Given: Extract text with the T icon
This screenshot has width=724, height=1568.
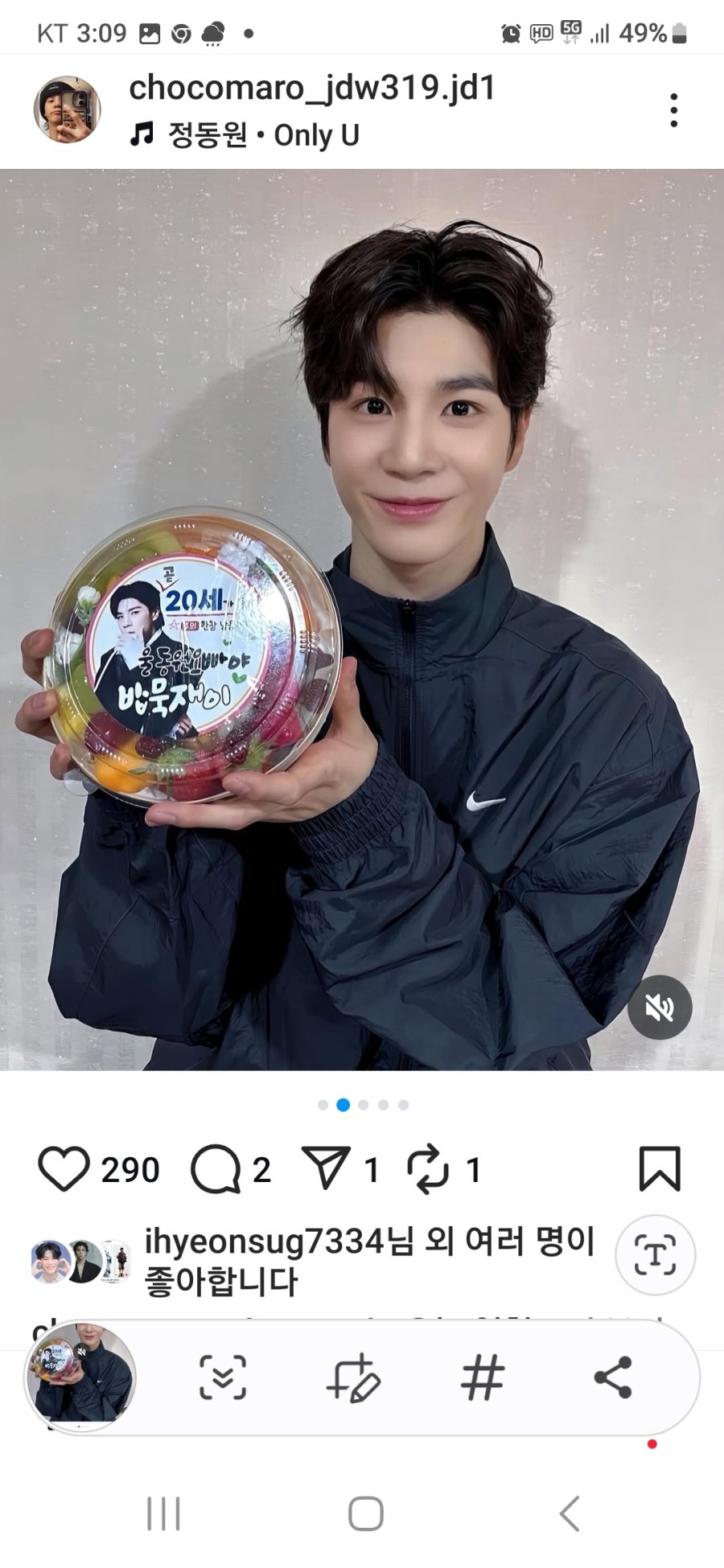Looking at the screenshot, I should (x=655, y=1254).
